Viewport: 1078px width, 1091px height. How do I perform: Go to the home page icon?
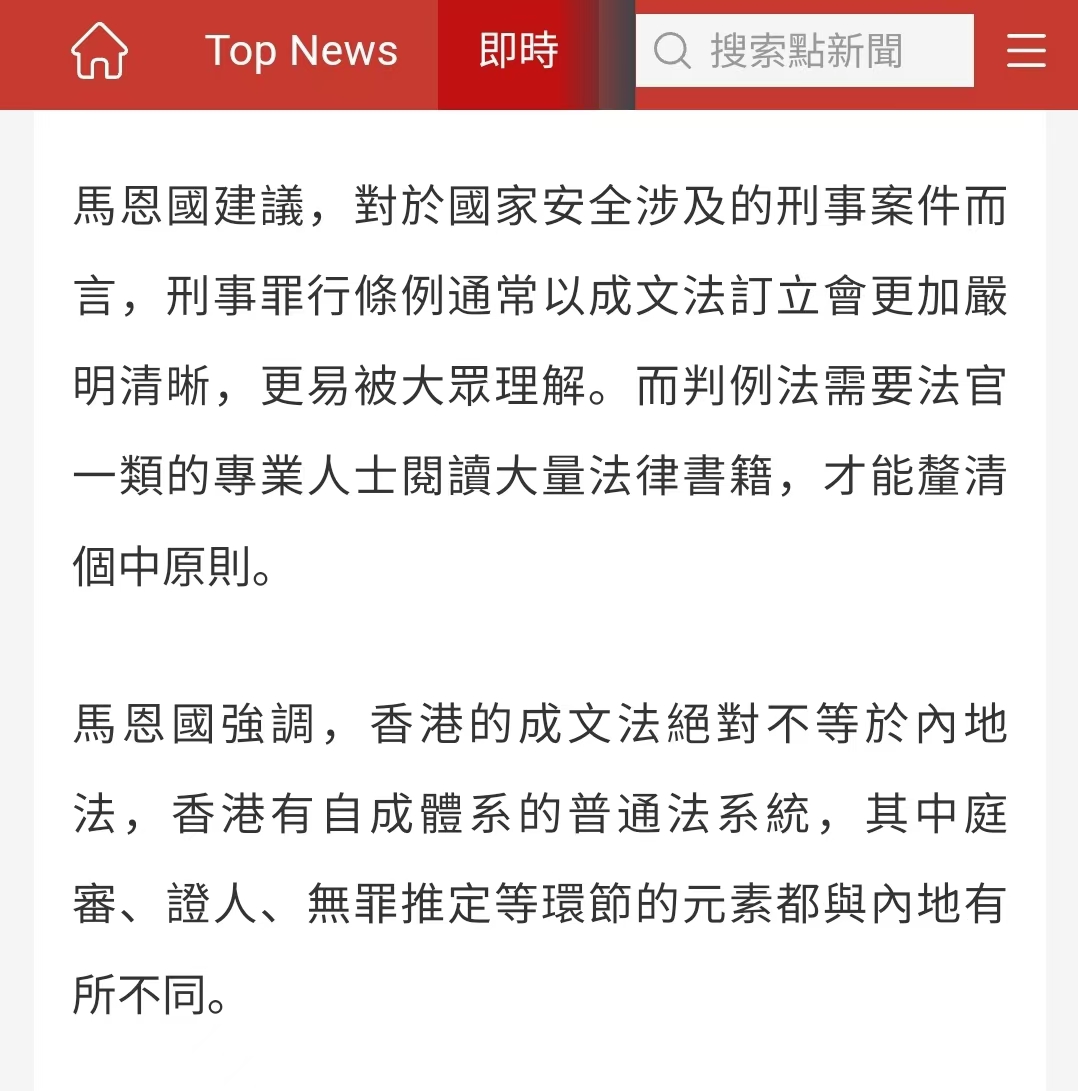tap(100, 52)
